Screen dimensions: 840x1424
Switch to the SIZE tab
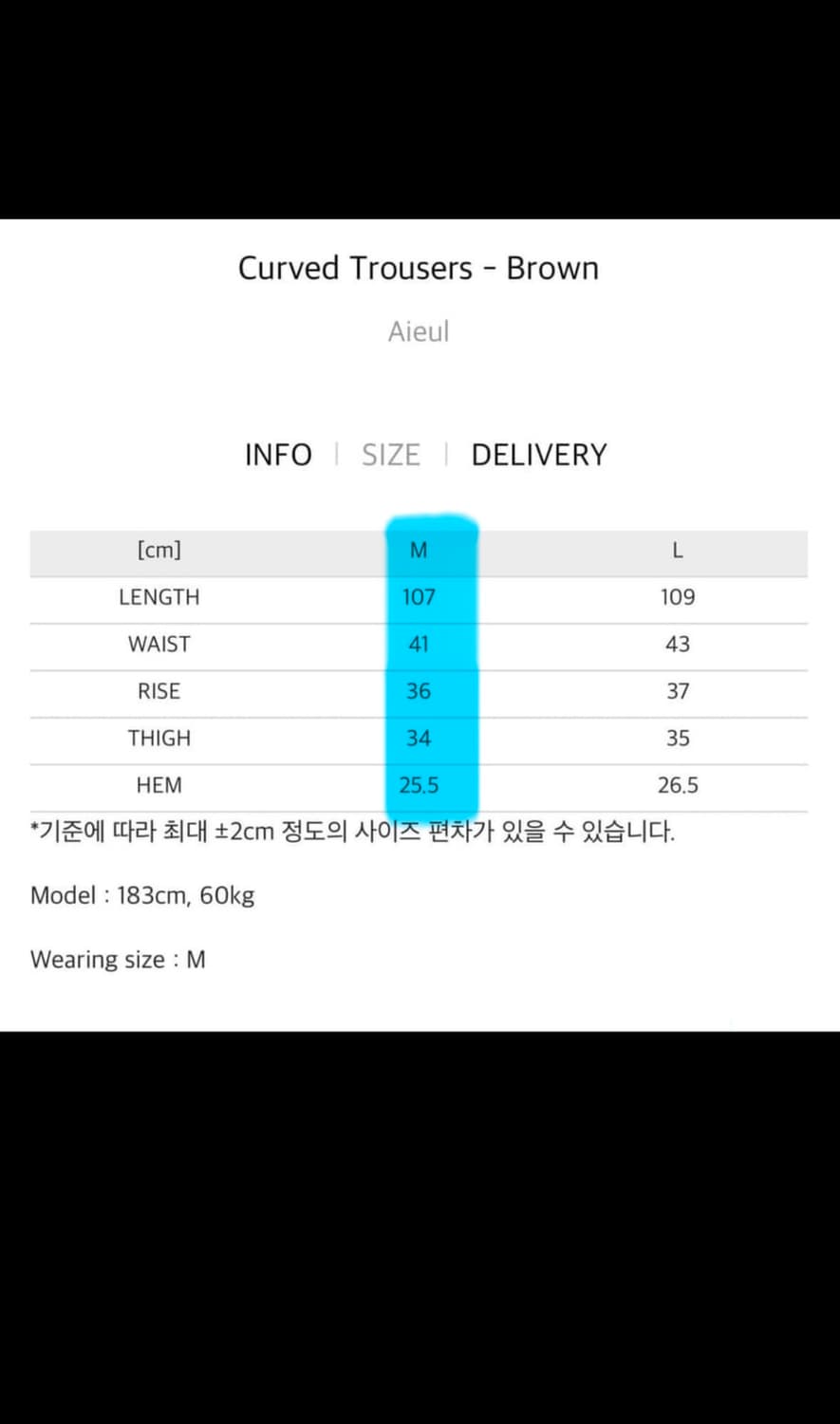390,455
